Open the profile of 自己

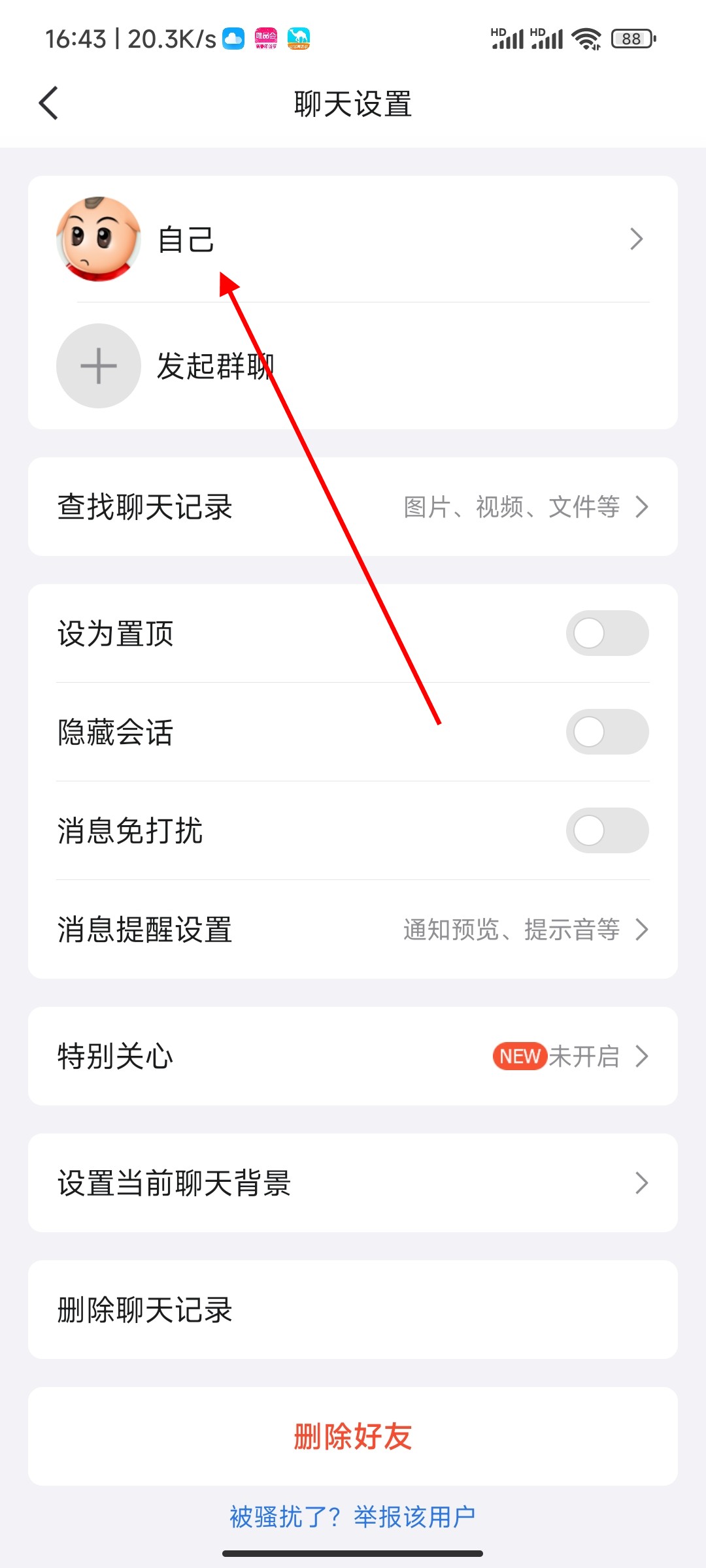point(353,239)
